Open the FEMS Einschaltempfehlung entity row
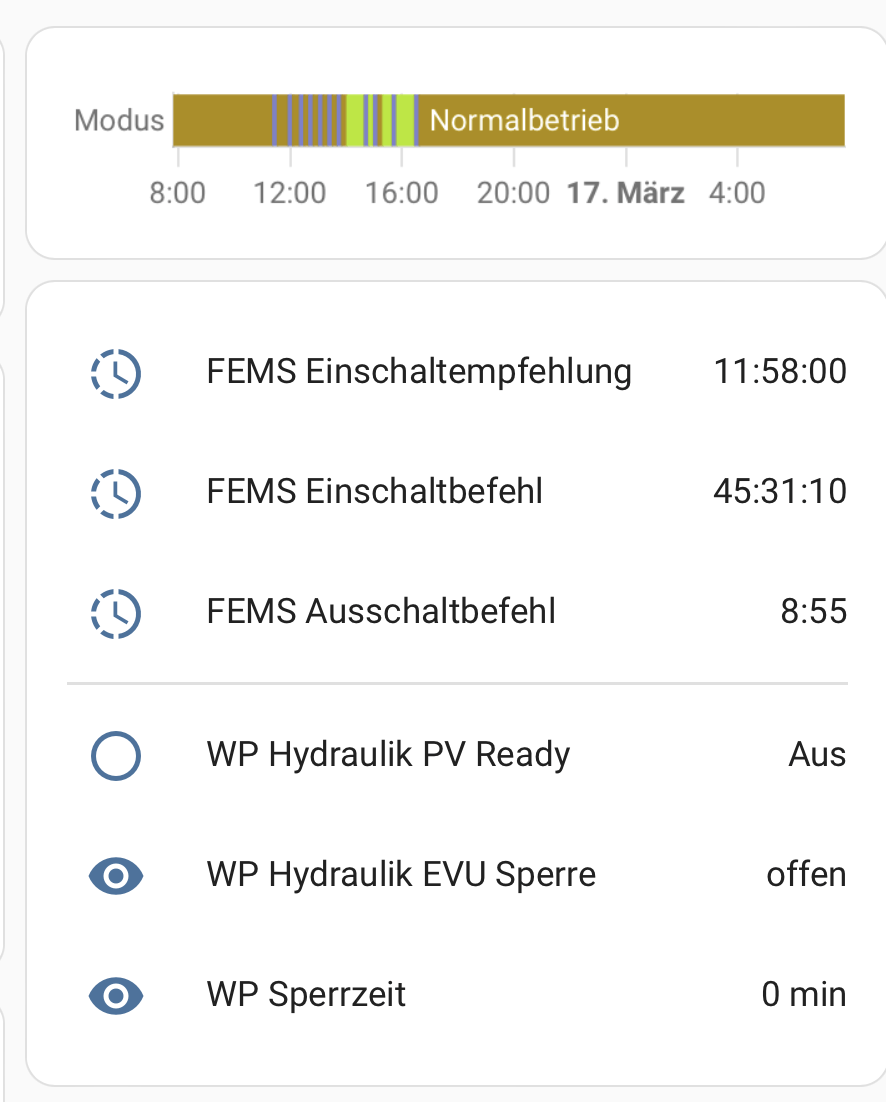This screenshot has width=886, height=1102. pyautogui.click(x=418, y=372)
